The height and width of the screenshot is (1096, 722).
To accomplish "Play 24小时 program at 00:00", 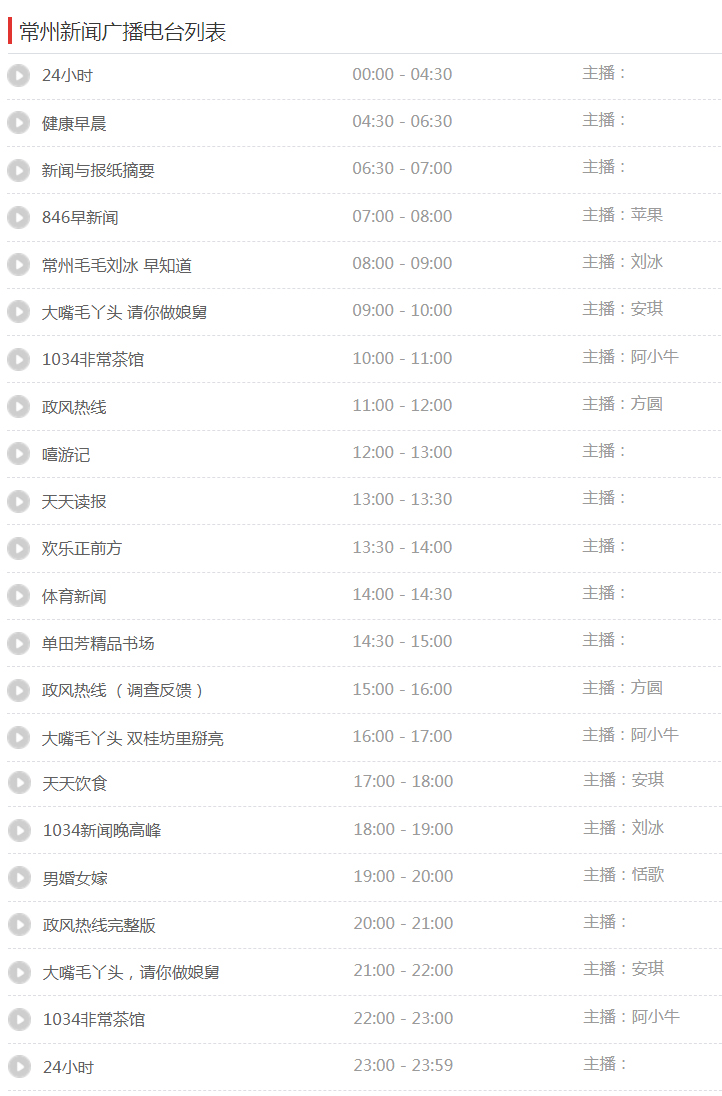I will (18, 75).
